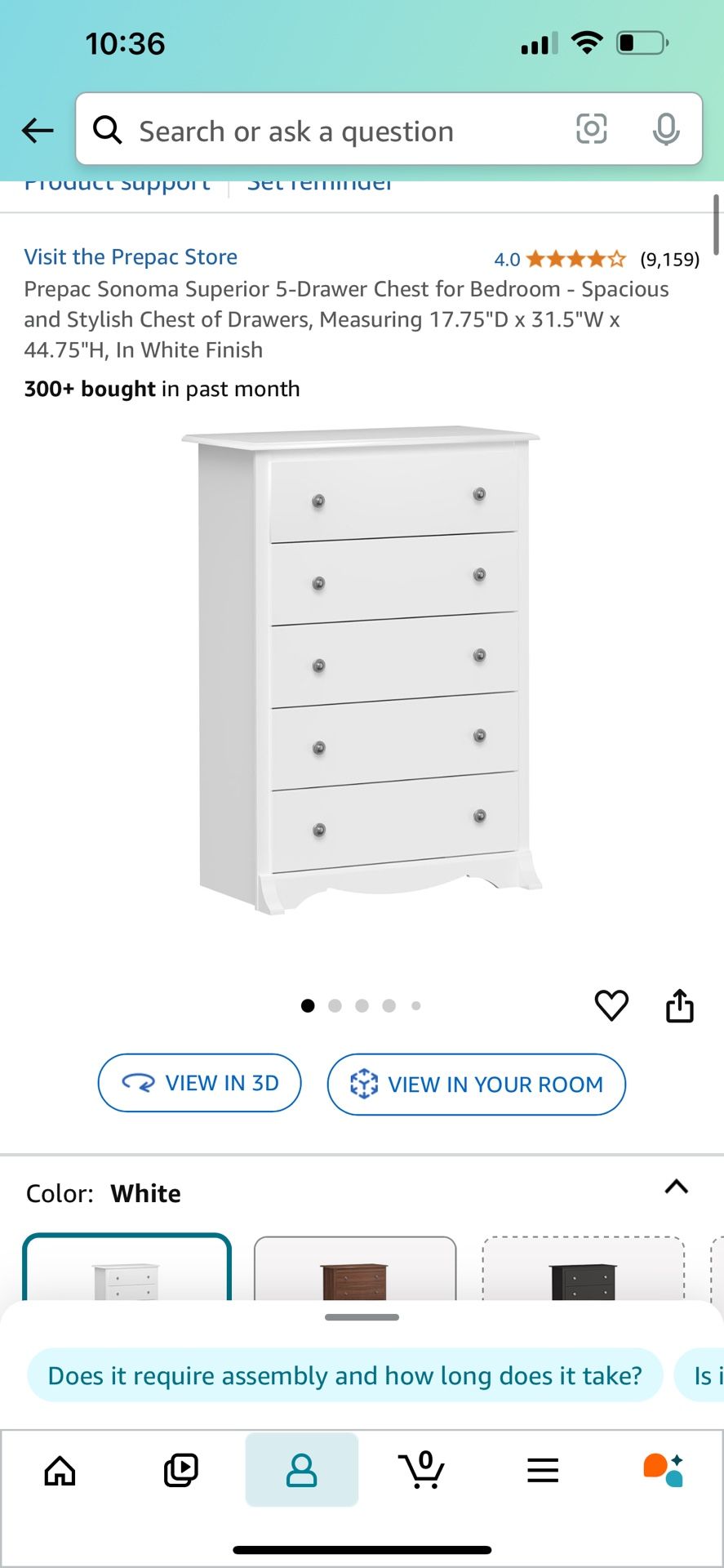The width and height of the screenshot is (724, 1568).
Task: Toggle the heart to add to wishlist
Action: point(611,1005)
